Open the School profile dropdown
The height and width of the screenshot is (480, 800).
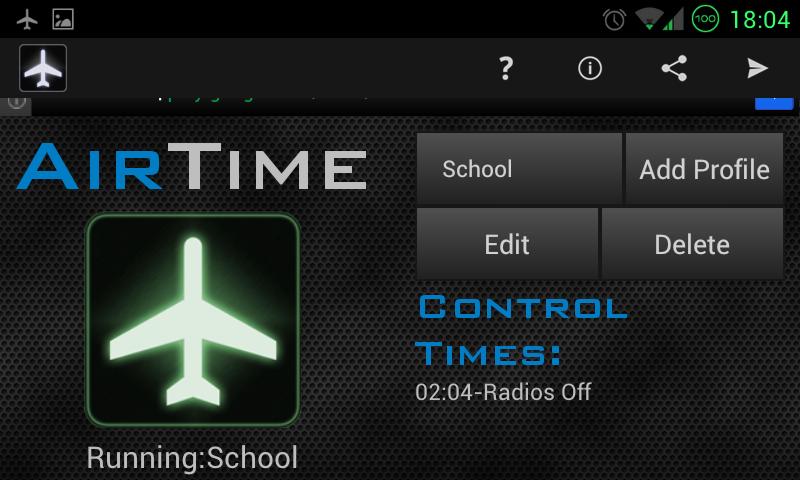[x=518, y=169]
